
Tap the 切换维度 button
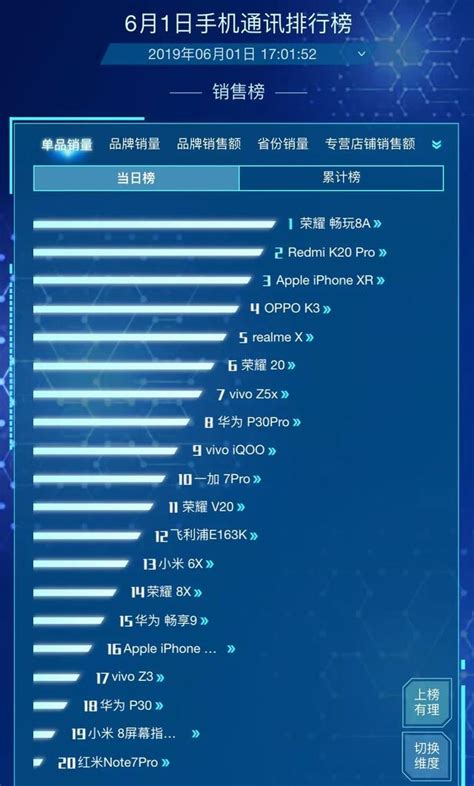427,756
